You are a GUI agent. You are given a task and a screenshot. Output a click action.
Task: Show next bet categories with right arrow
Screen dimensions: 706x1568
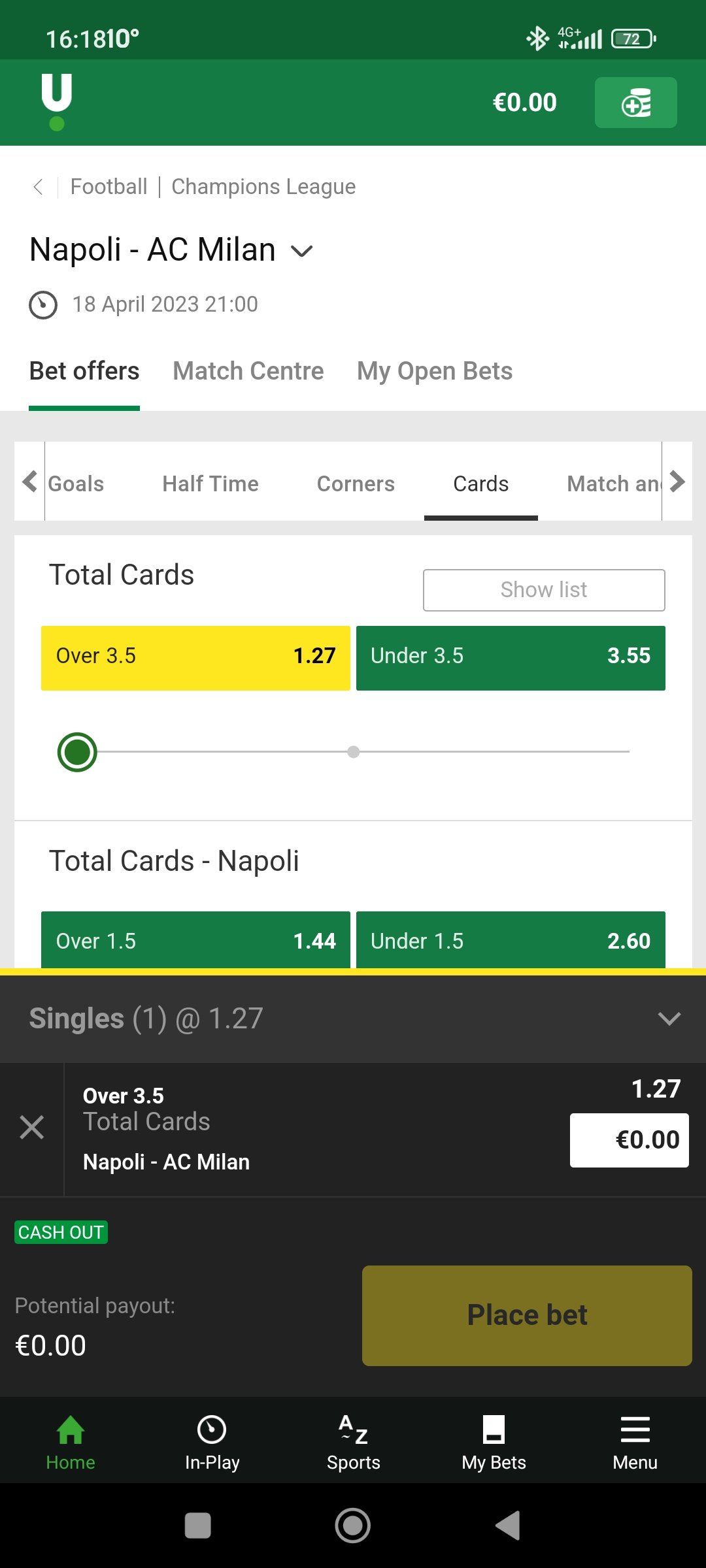point(678,482)
